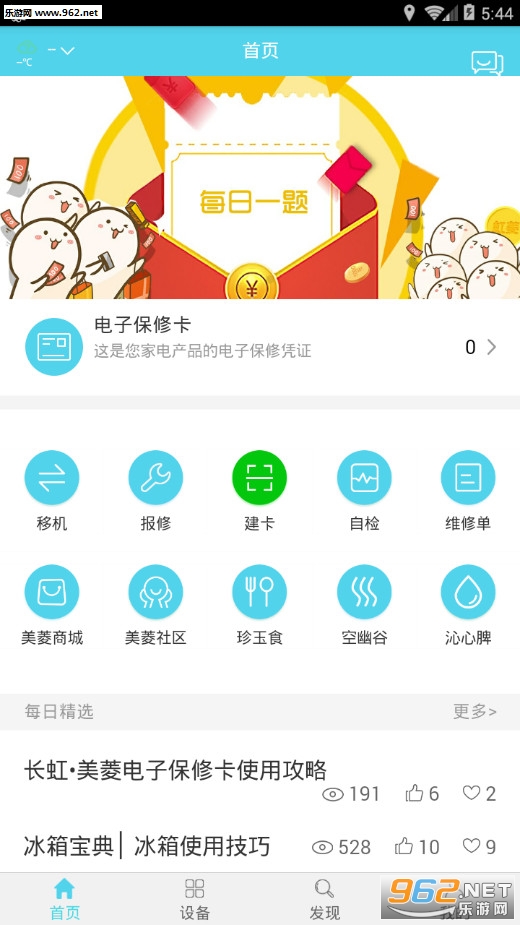Open 沁心脾 section
The image size is (520, 925).
[468, 605]
